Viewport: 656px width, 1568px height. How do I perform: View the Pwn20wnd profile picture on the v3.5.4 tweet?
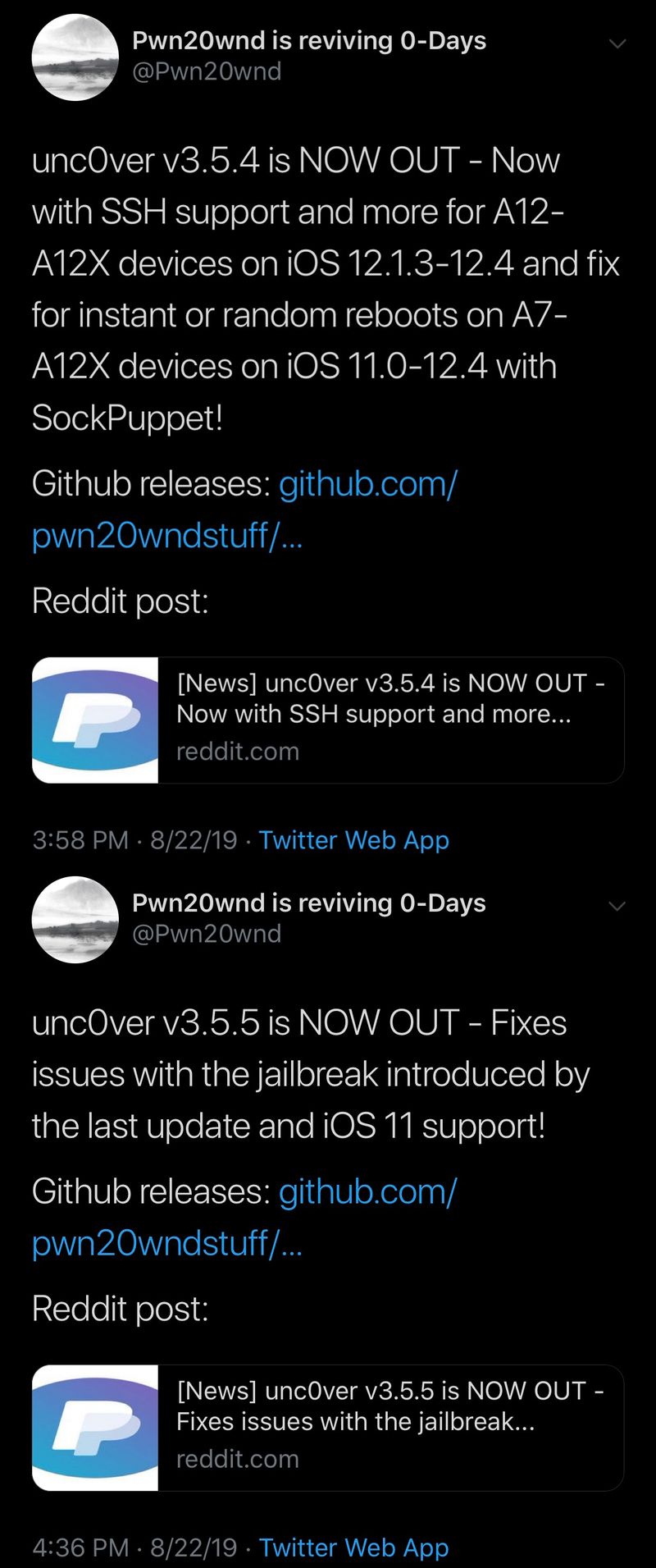[x=75, y=57]
